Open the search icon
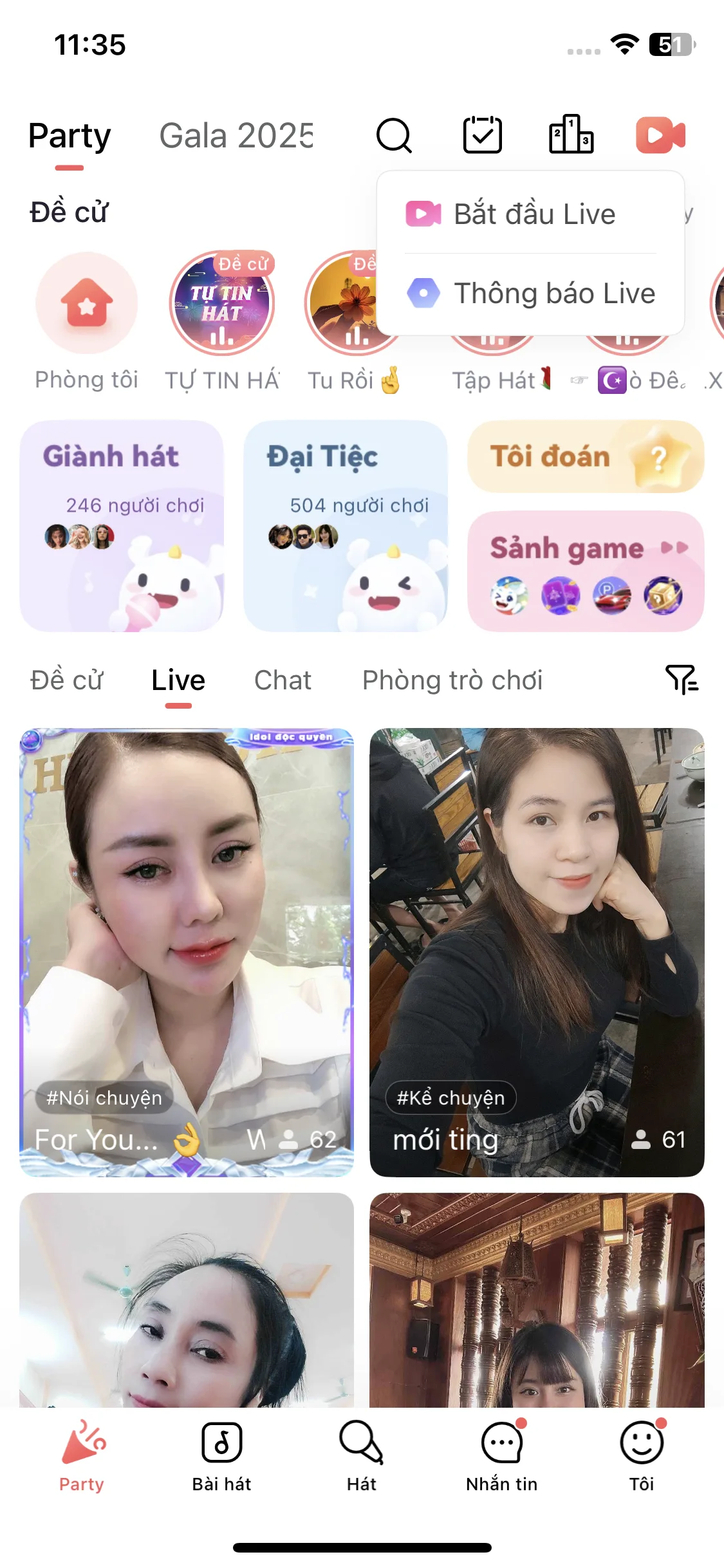 [x=395, y=135]
